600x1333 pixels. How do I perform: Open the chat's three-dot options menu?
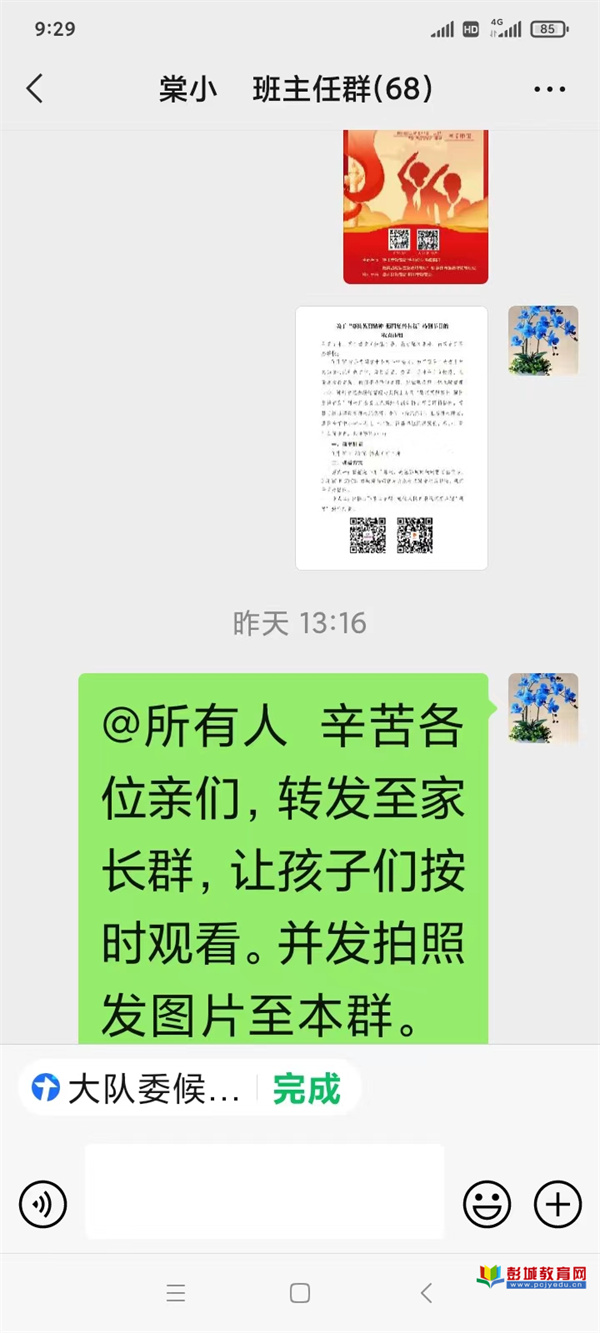pos(549,90)
